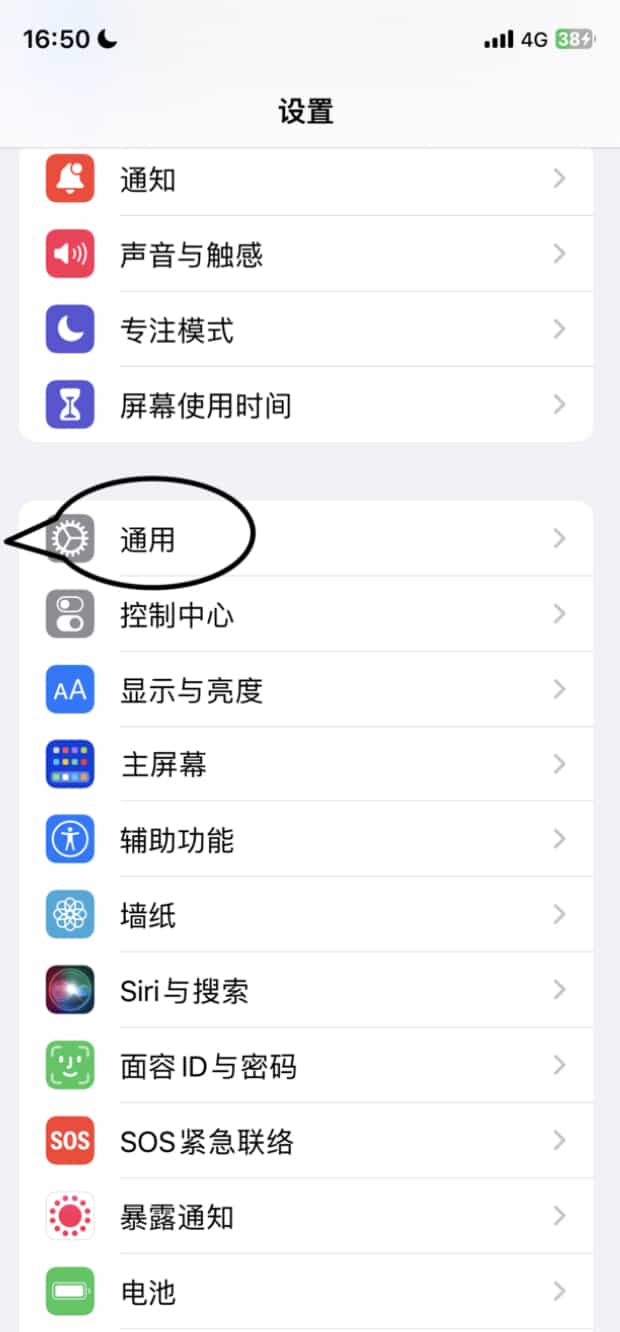The width and height of the screenshot is (620, 1332).
Task: Go to 显示与亮度
Action: 306,690
